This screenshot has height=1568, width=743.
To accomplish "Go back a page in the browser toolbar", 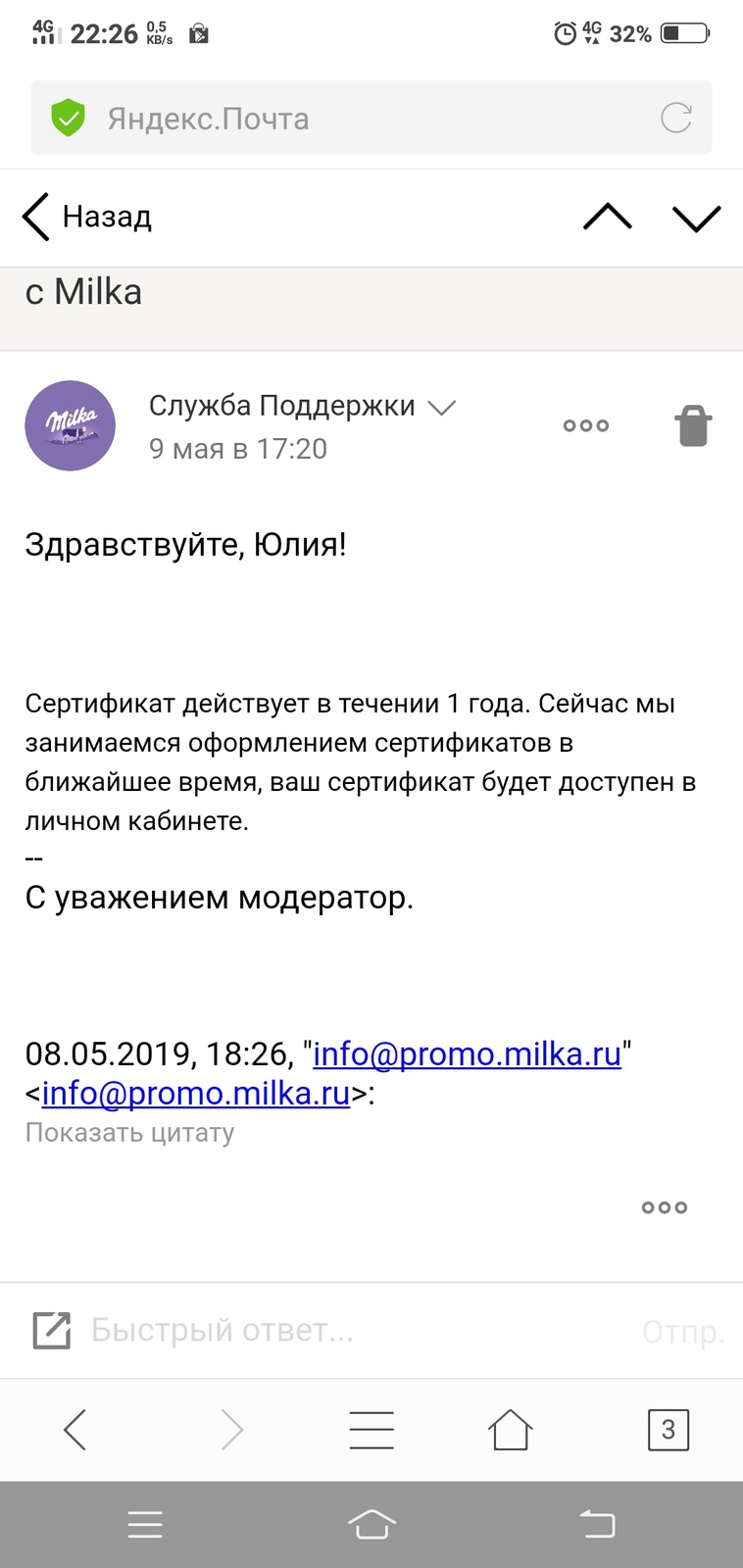I will tap(74, 1430).
